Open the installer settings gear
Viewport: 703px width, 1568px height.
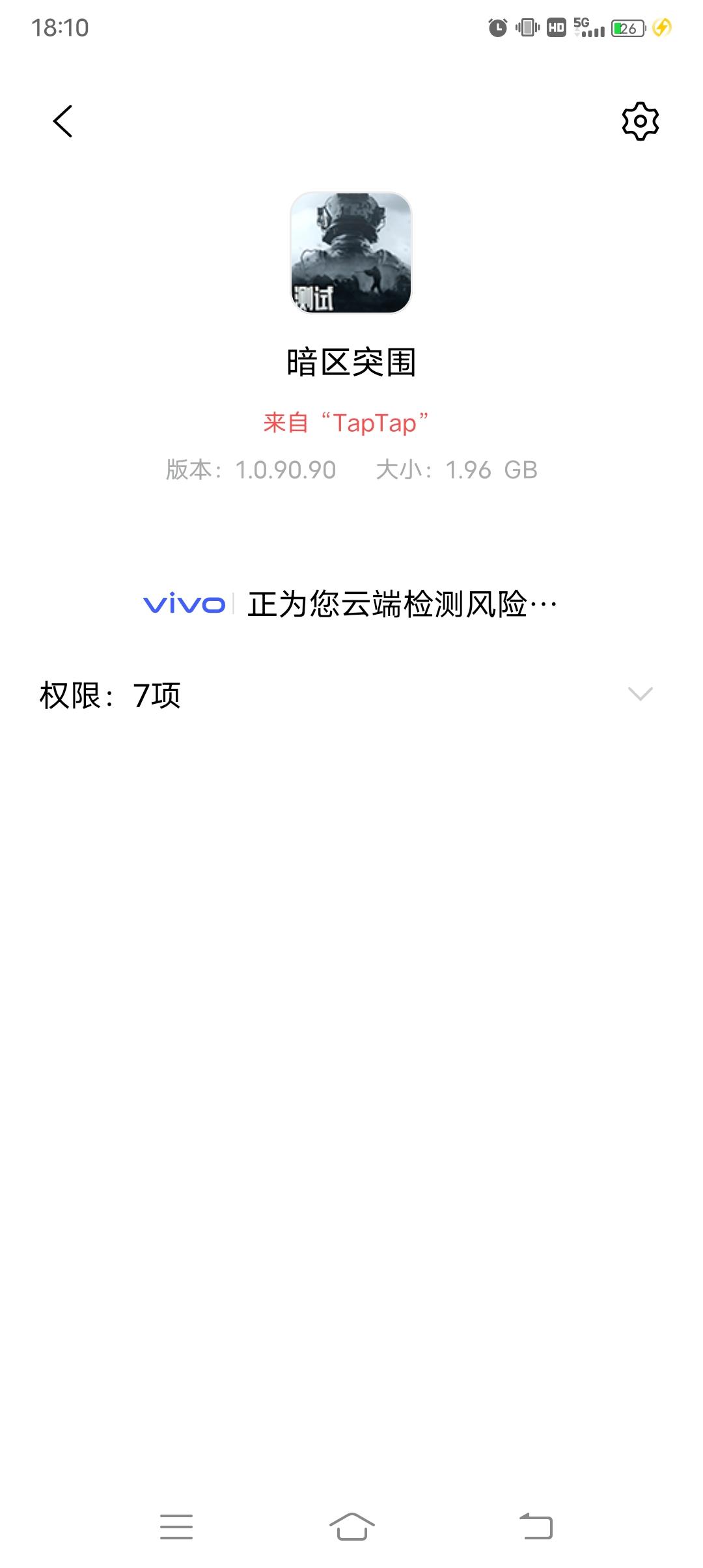640,121
